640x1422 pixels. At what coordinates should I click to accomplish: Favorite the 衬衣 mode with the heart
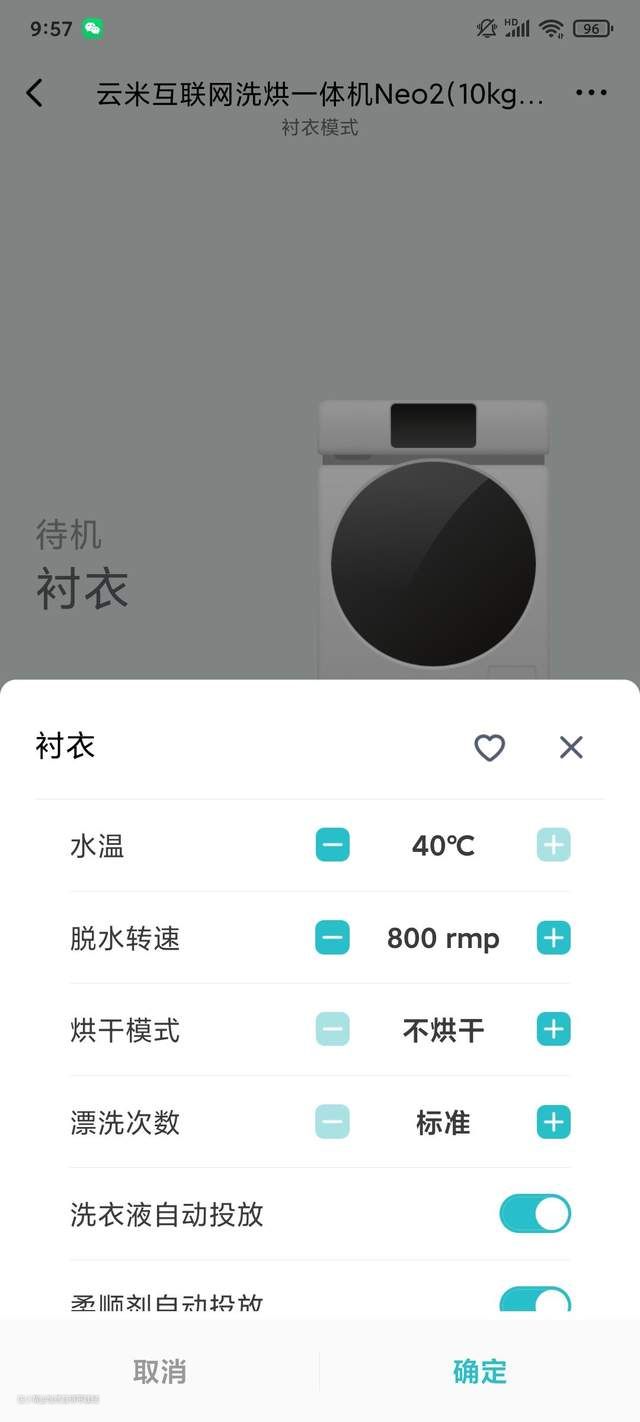pyautogui.click(x=489, y=747)
